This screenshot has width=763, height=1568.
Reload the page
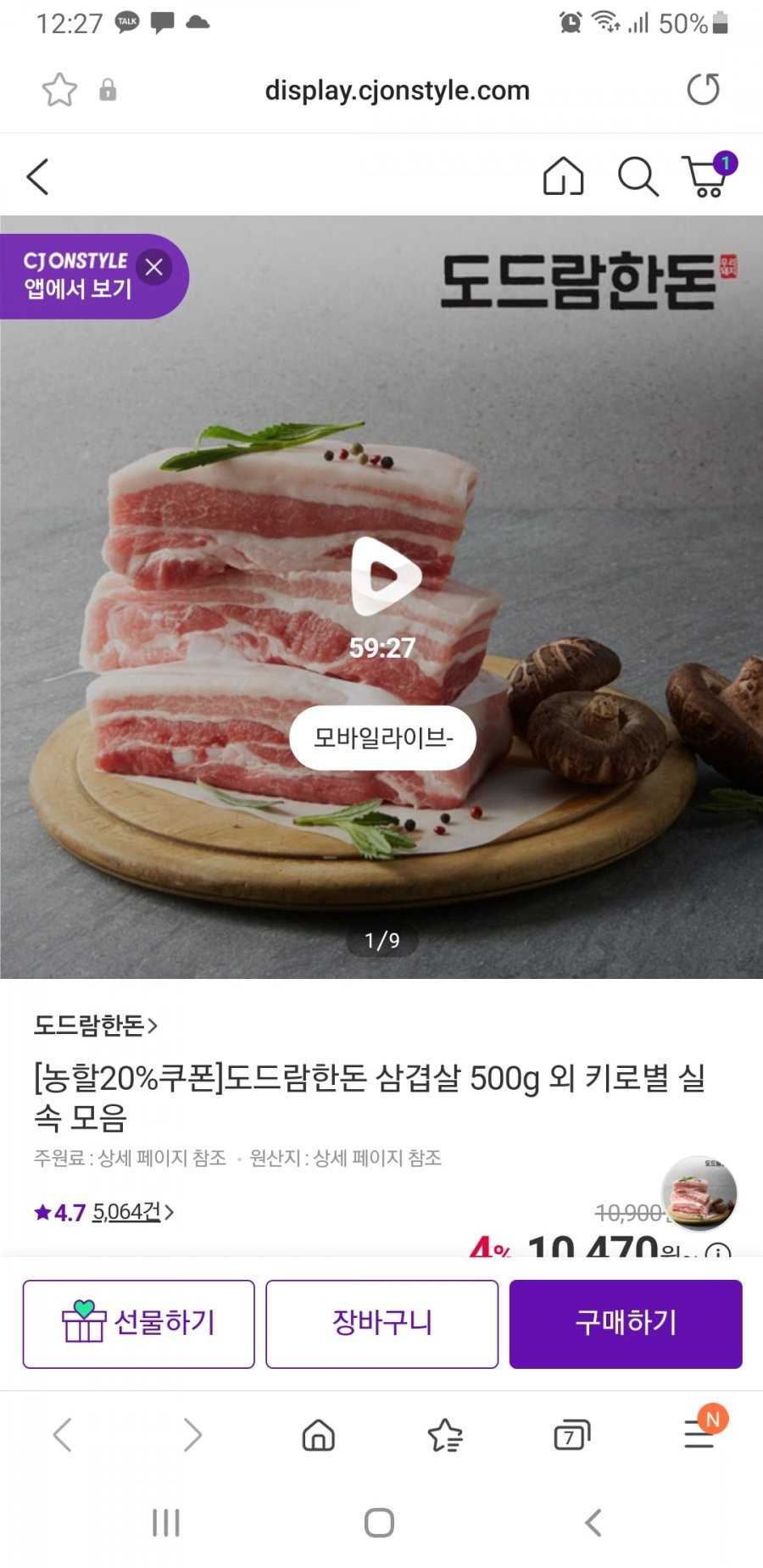click(703, 89)
